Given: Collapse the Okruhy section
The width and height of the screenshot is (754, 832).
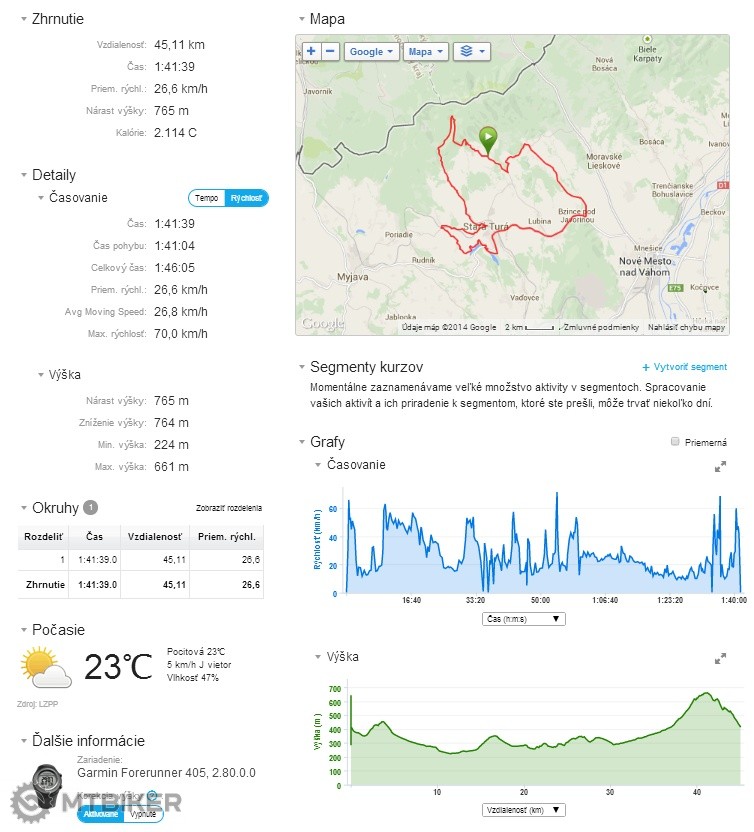Looking at the screenshot, I should pyautogui.click(x=24, y=507).
